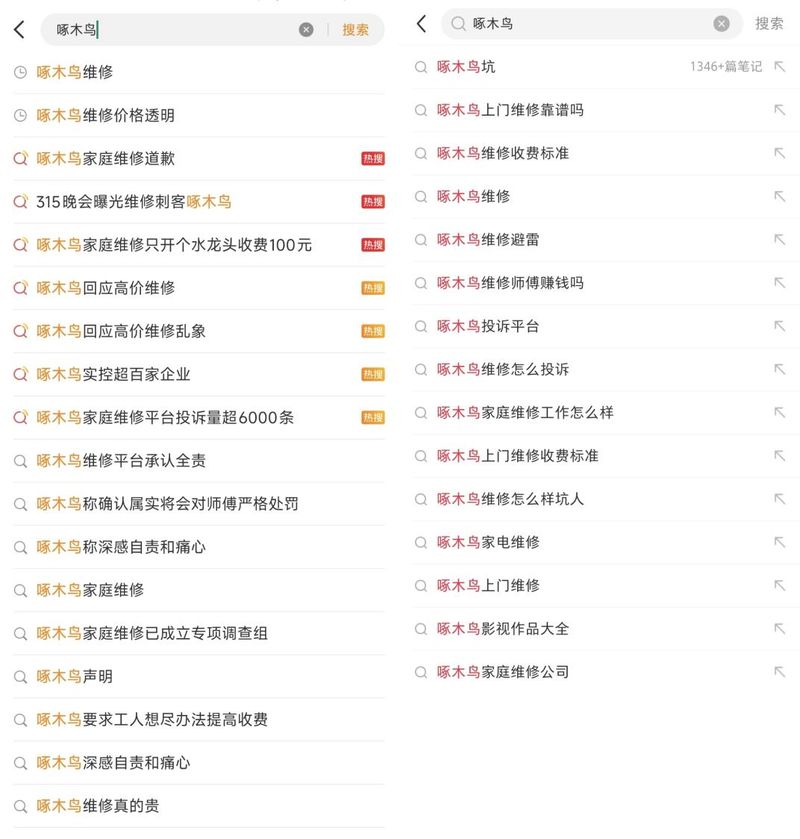800x839 pixels.
Task: Choose 啄木鸟实控超百家企业 suggestion
Action: point(113,374)
